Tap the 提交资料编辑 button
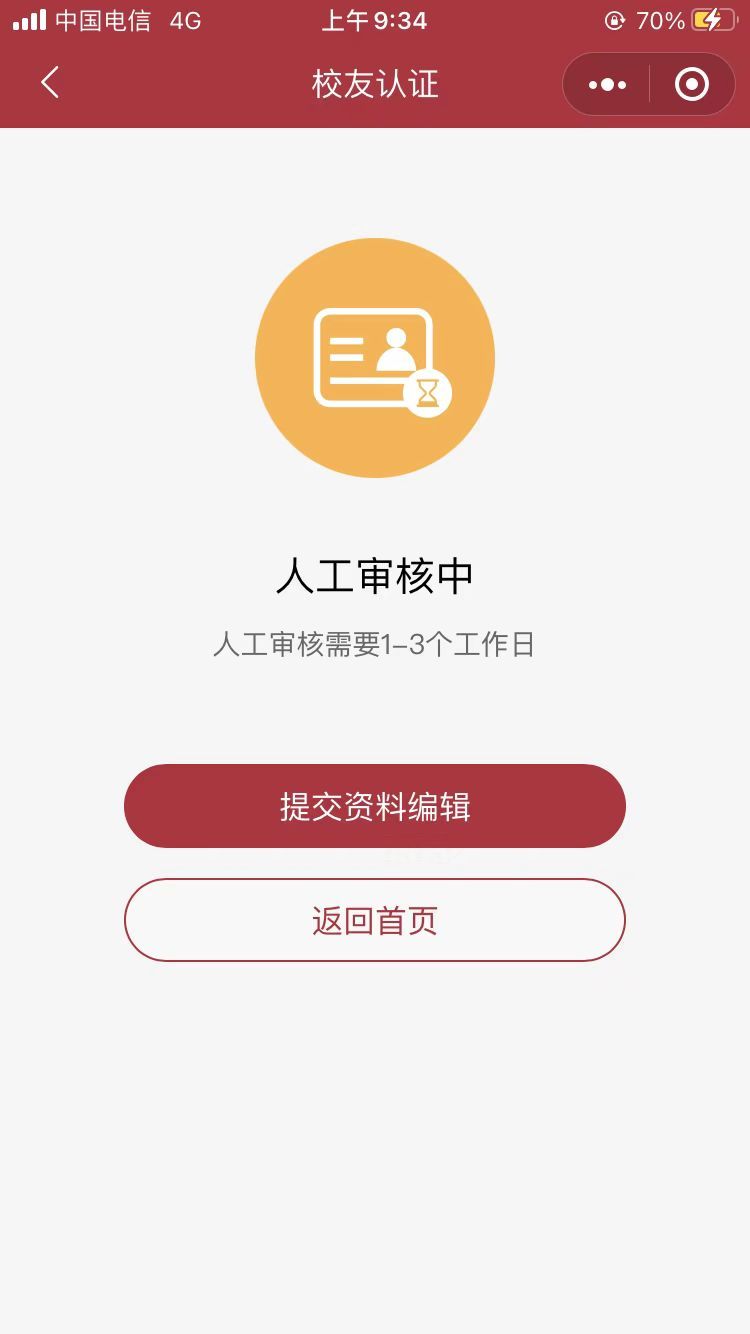 click(x=375, y=806)
